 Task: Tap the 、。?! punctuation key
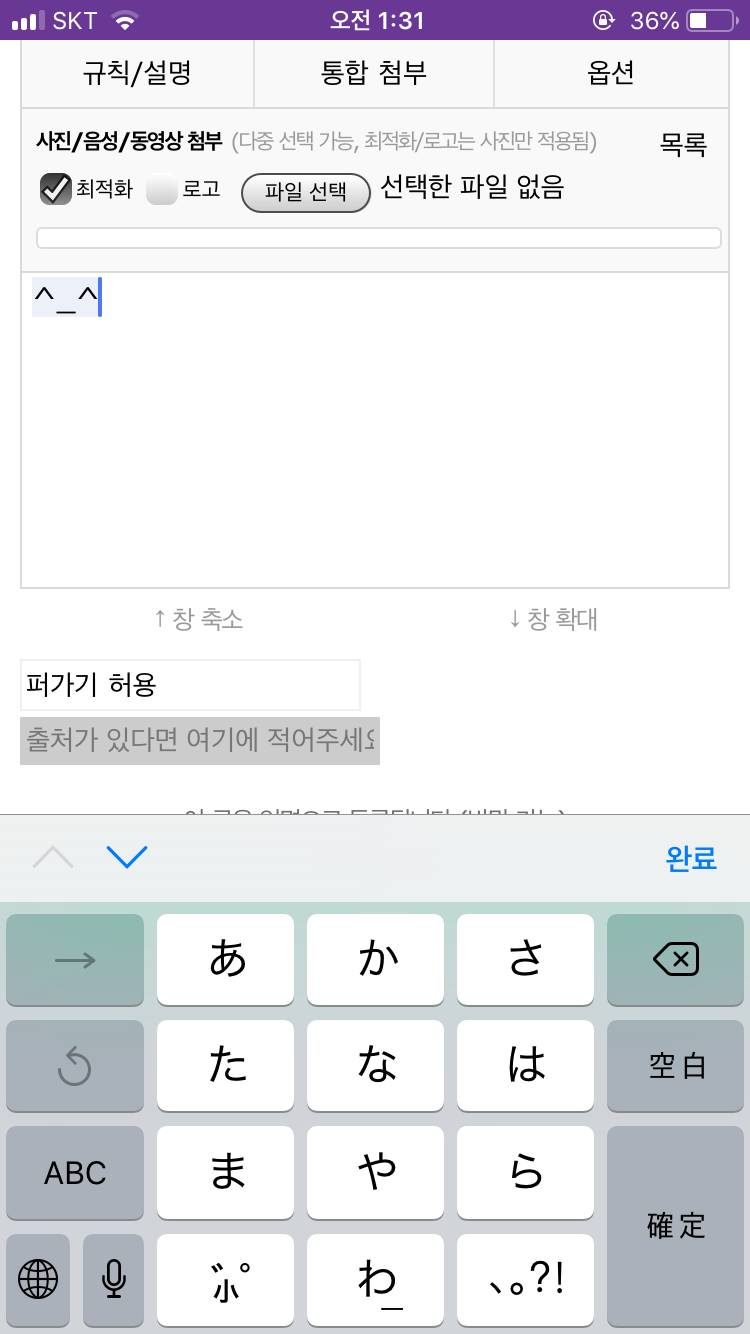tap(525, 1281)
